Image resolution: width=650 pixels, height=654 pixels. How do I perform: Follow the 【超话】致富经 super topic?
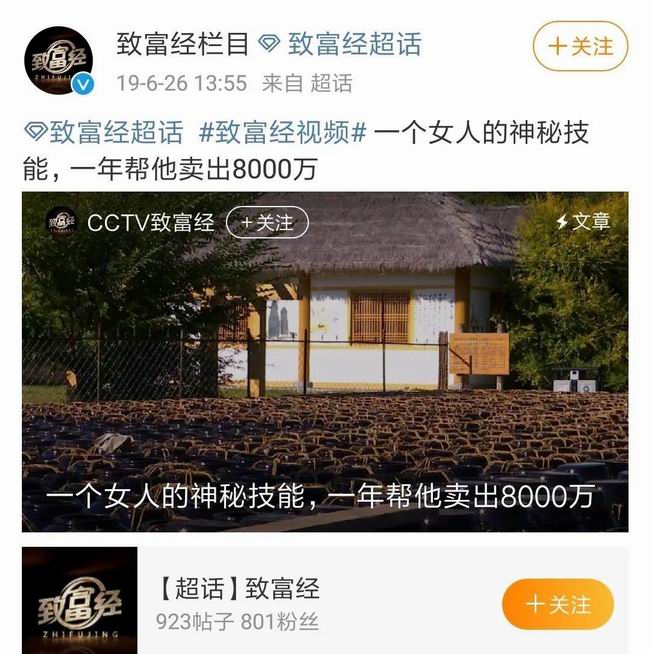point(557,604)
